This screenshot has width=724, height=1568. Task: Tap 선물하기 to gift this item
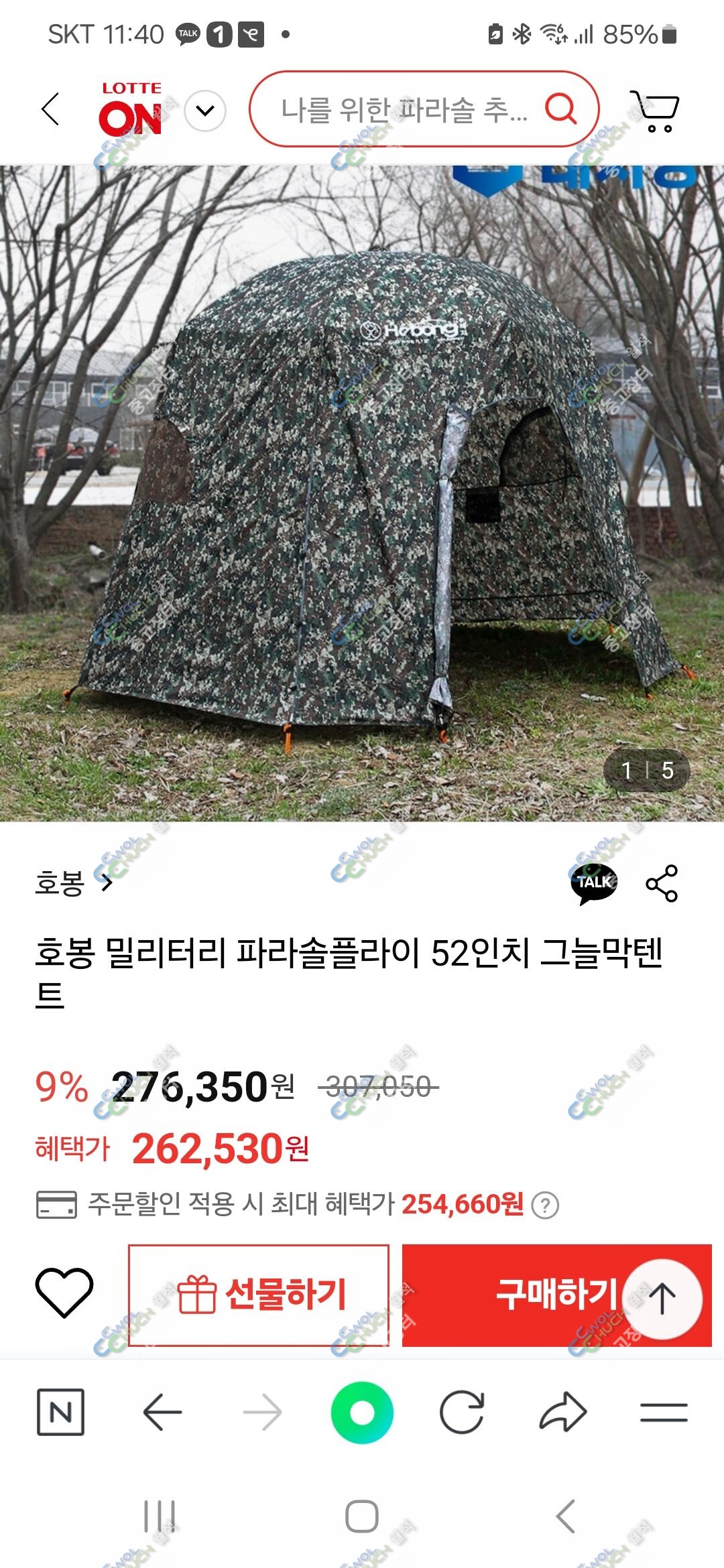[259, 1295]
